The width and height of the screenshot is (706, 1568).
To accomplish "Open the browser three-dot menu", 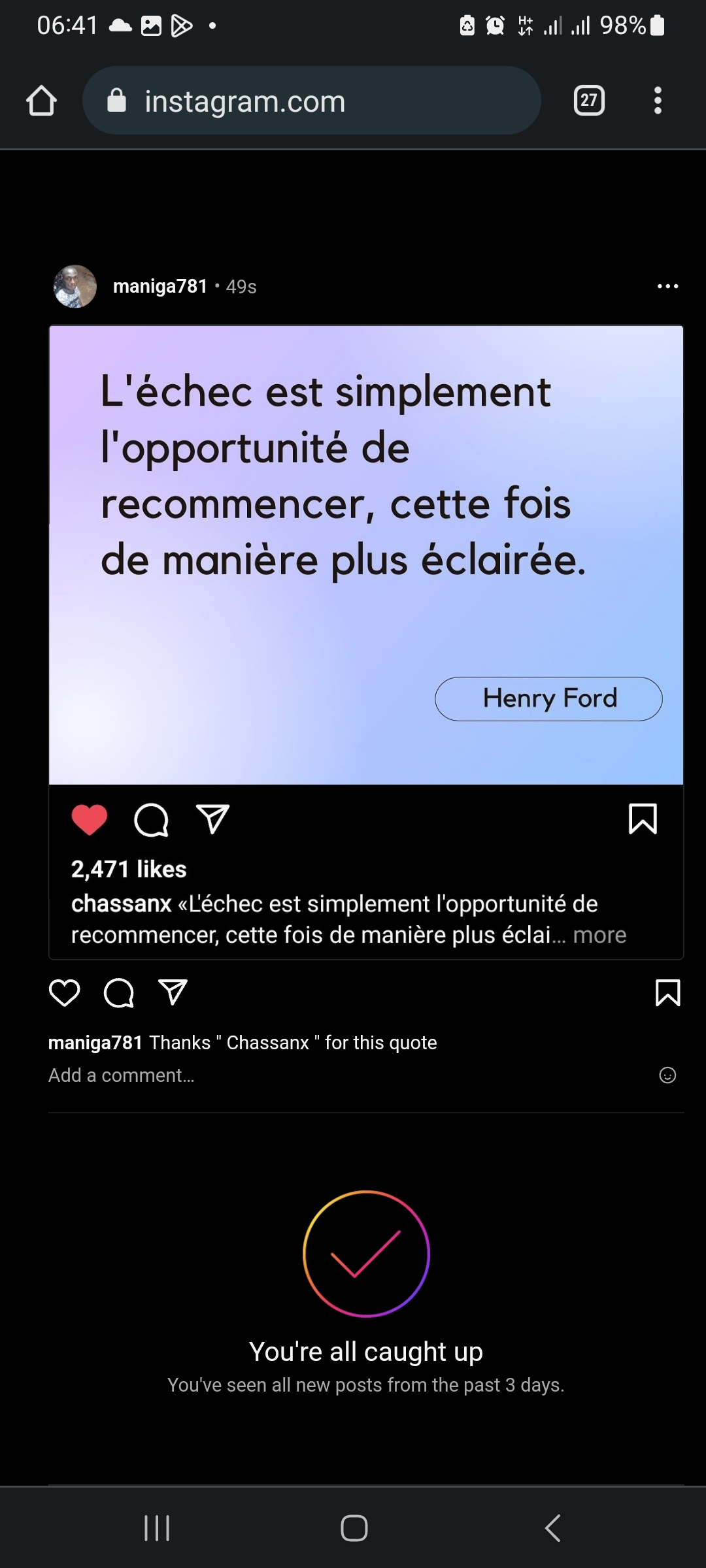I will tap(658, 101).
